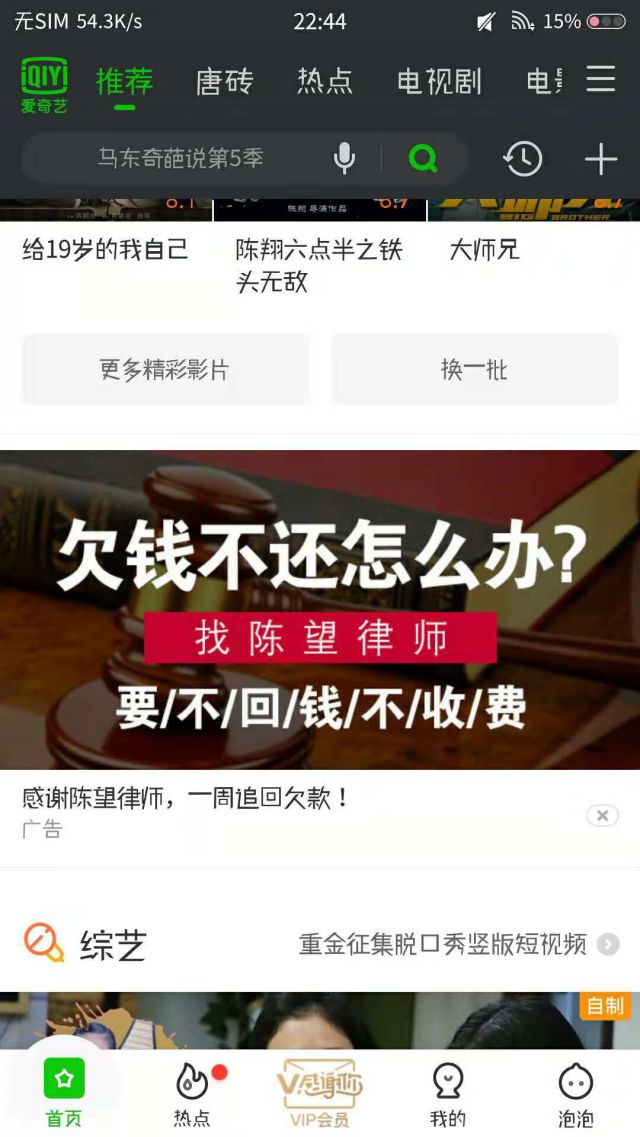Dismiss the ad with the X button
The width and height of the screenshot is (640, 1137).
[x=602, y=815]
